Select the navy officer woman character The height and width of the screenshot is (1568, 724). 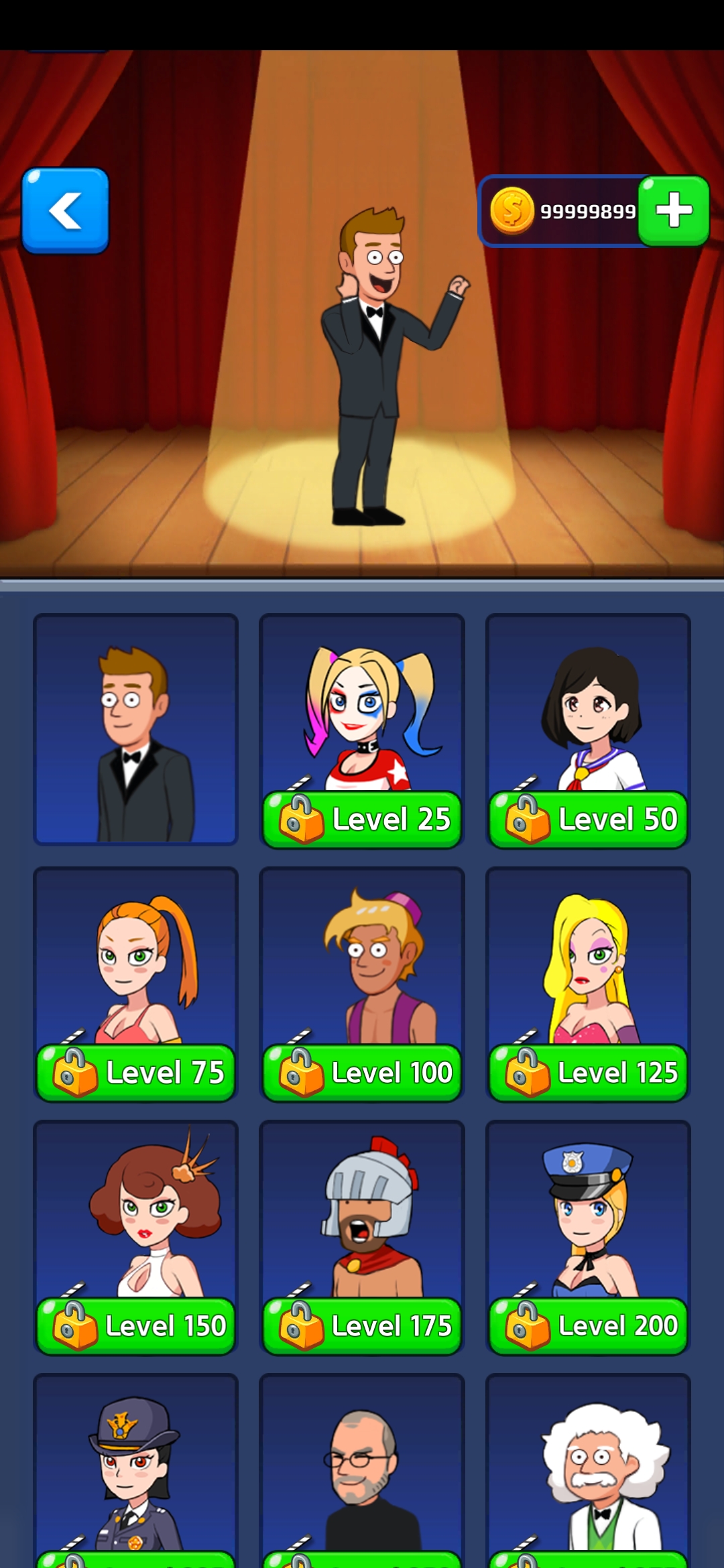135,1467
